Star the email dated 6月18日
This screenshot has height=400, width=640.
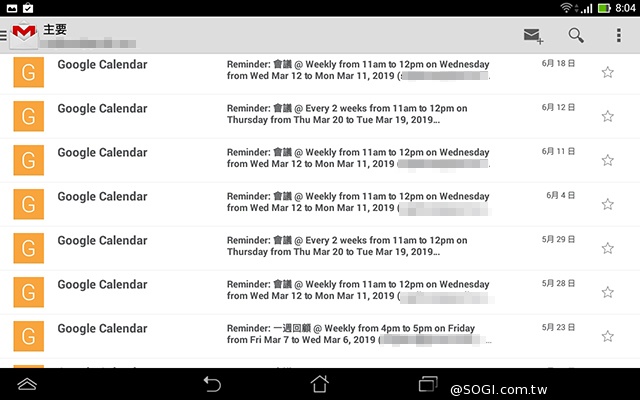point(607,72)
